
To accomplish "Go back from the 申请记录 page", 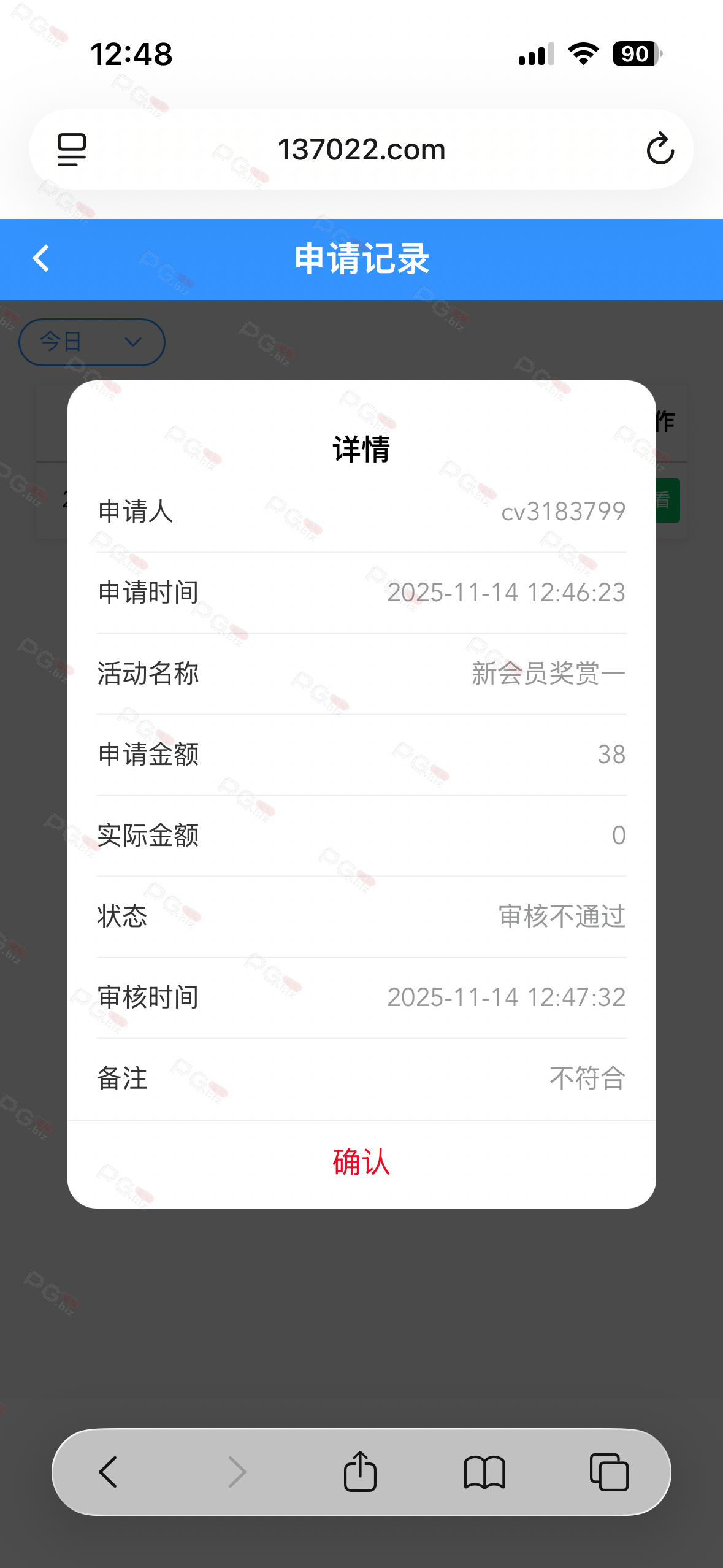I will pyautogui.click(x=41, y=258).
